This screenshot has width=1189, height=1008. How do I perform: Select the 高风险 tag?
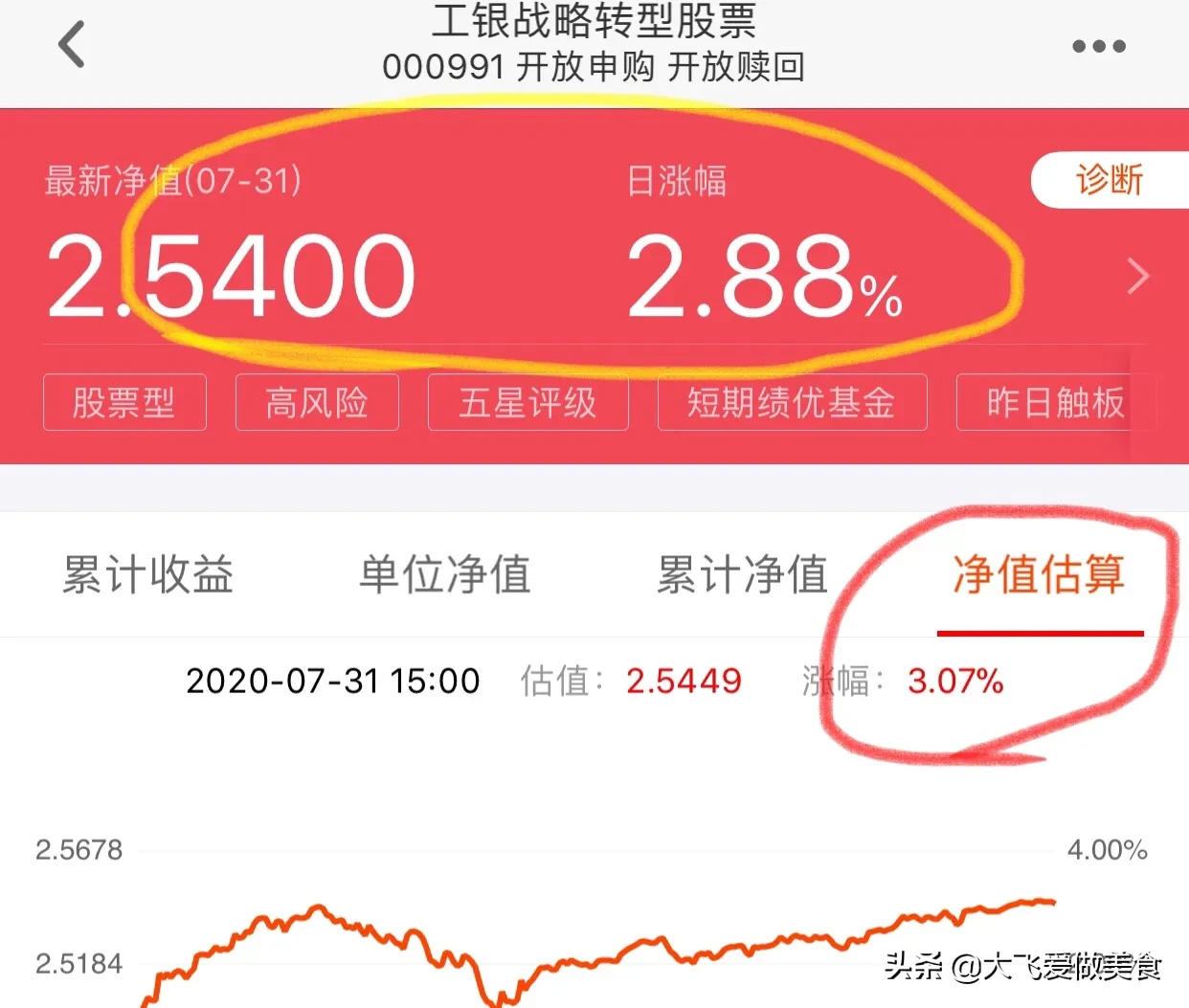point(317,402)
